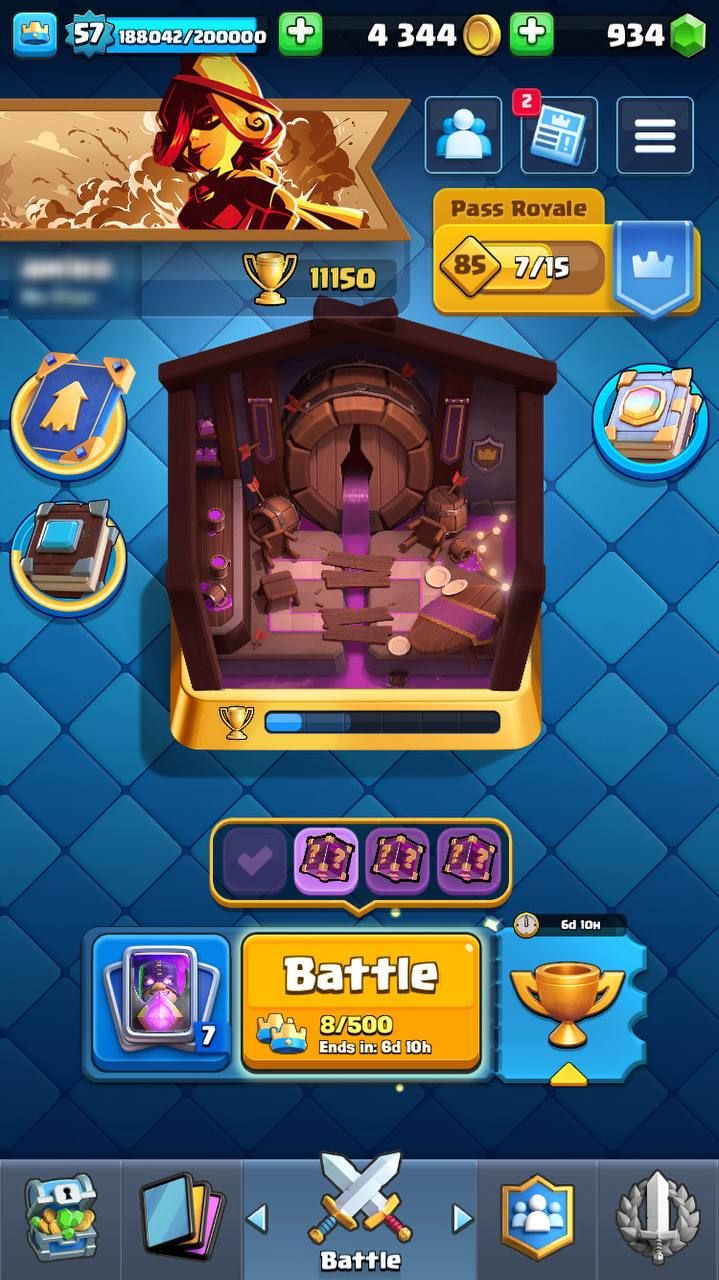
Task: Switch to the Cards collection tab
Action: point(181,1216)
